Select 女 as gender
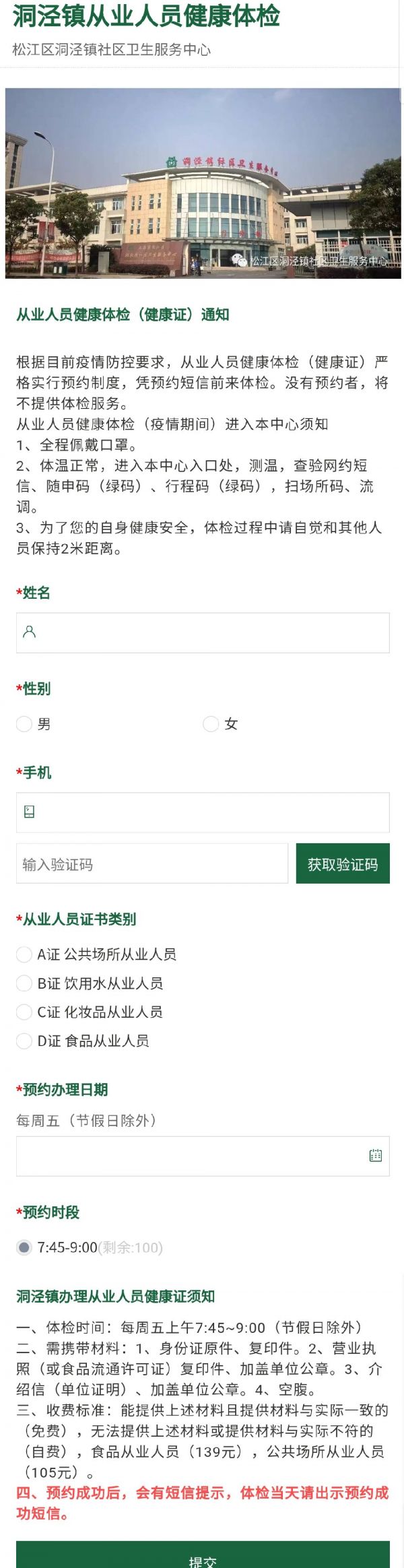Viewport: 404px width, 1568px height. coord(211,724)
